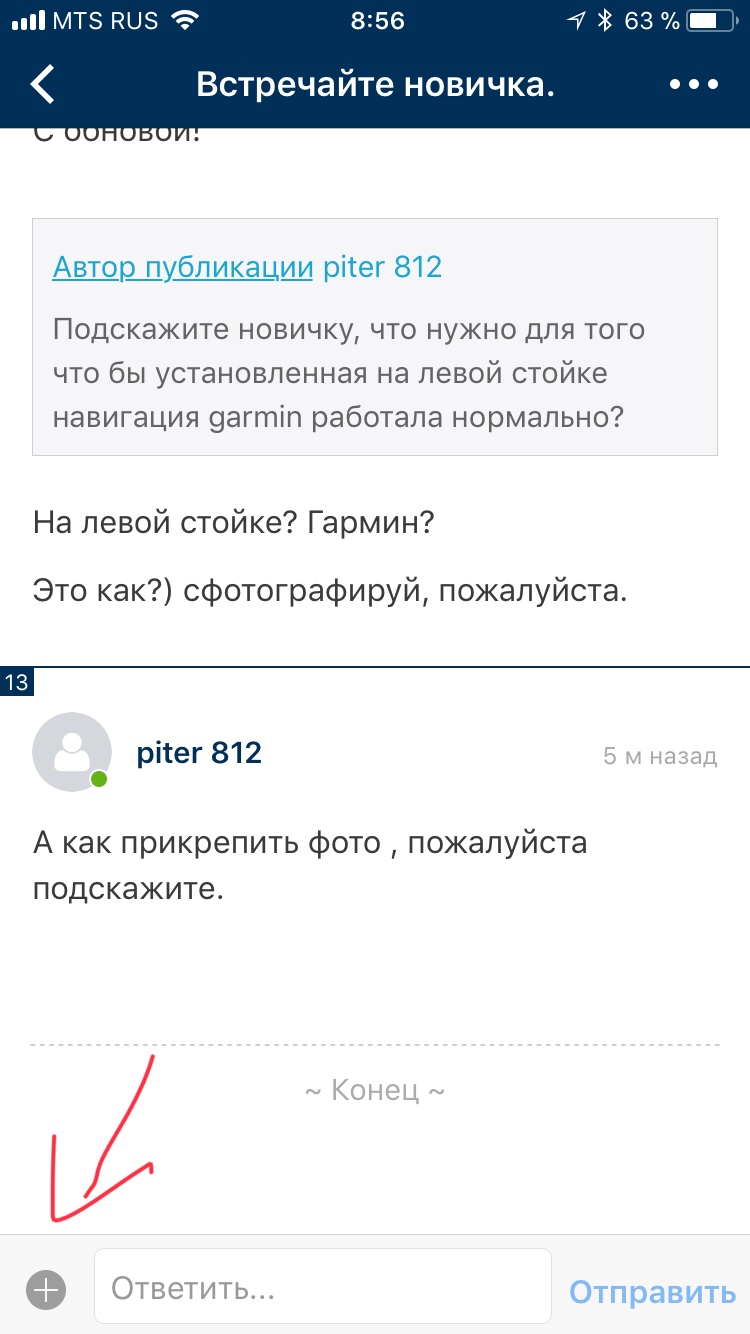The width and height of the screenshot is (750, 1334).
Task: Open the piter 812 username in post 13
Action: point(198,752)
